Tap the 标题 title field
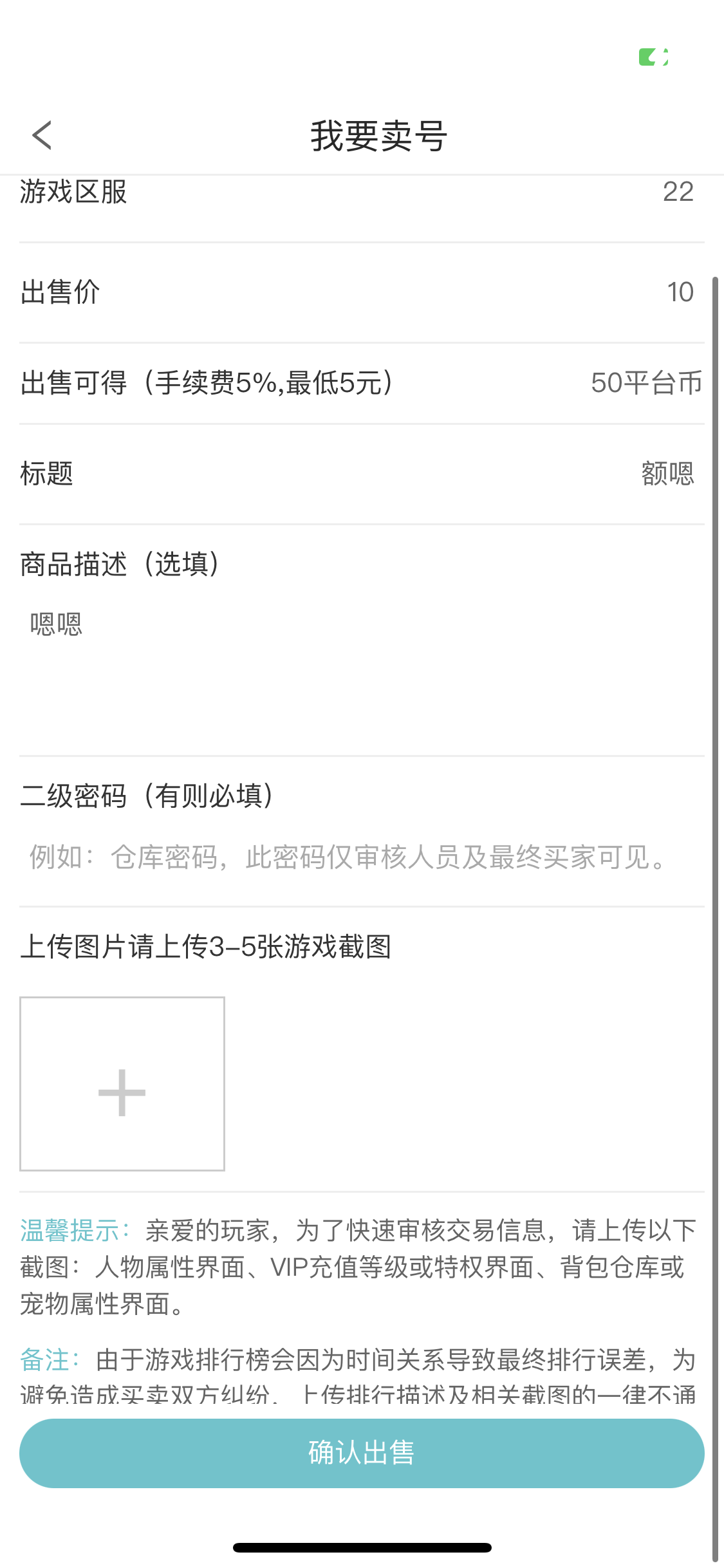 (x=362, y=474)
